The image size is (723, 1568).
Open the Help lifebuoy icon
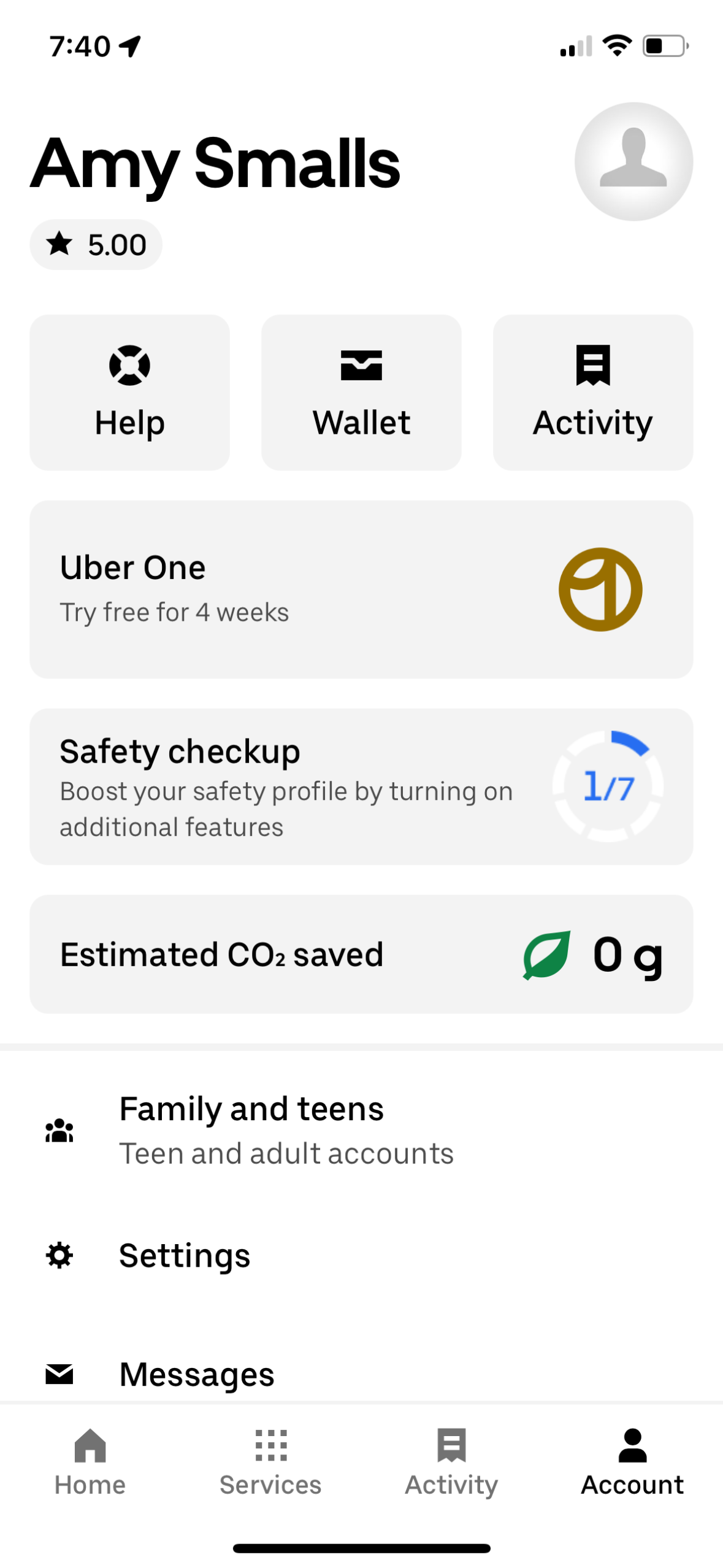pyautogui.click(x=129, y=364)
